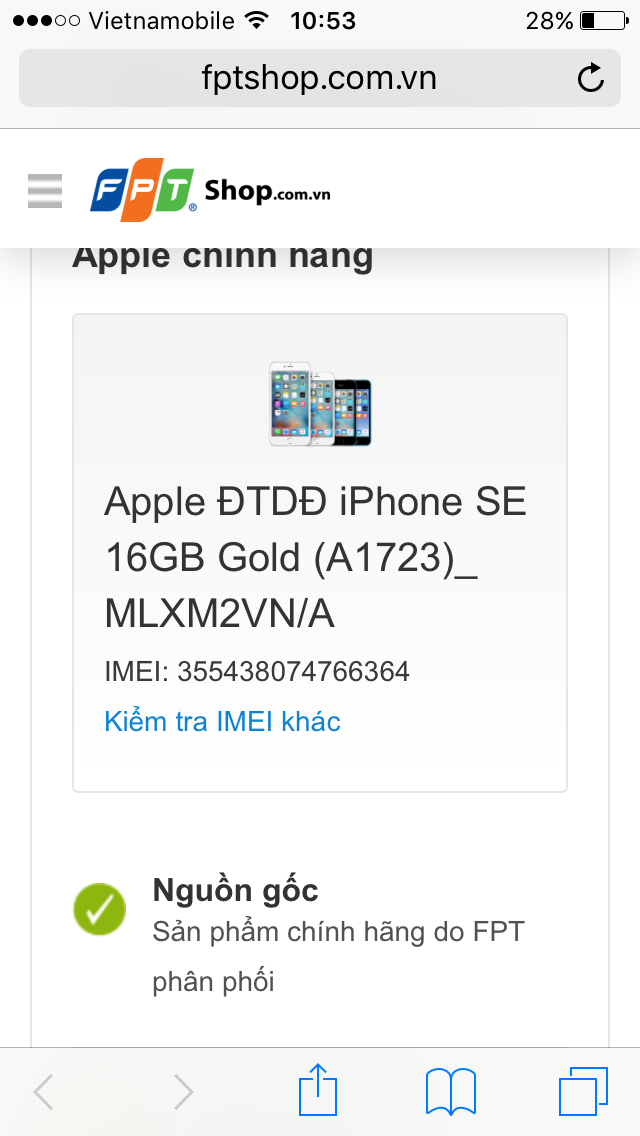
Task: Show all open Safari tabs
Action: point(582,1091)
